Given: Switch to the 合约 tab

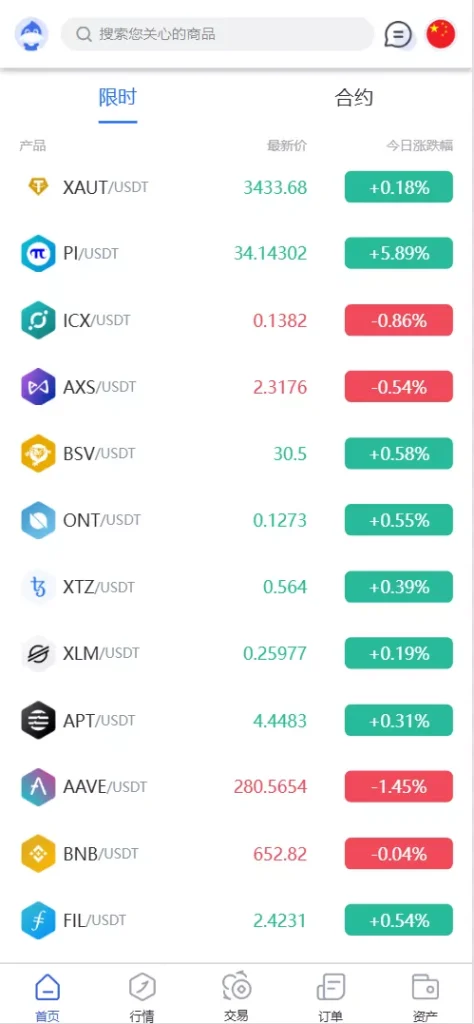Looking at the screenshot, I should coord(354,98).
